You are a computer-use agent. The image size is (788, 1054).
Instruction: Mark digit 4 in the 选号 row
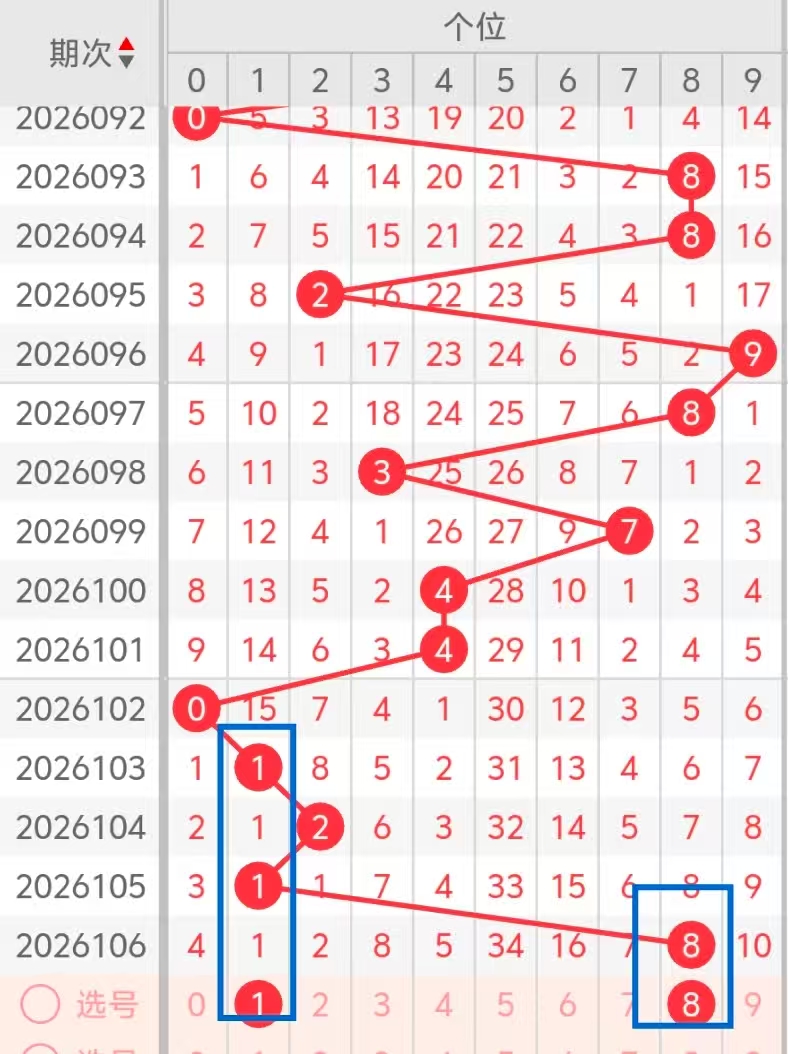[x=444, y=1004]
